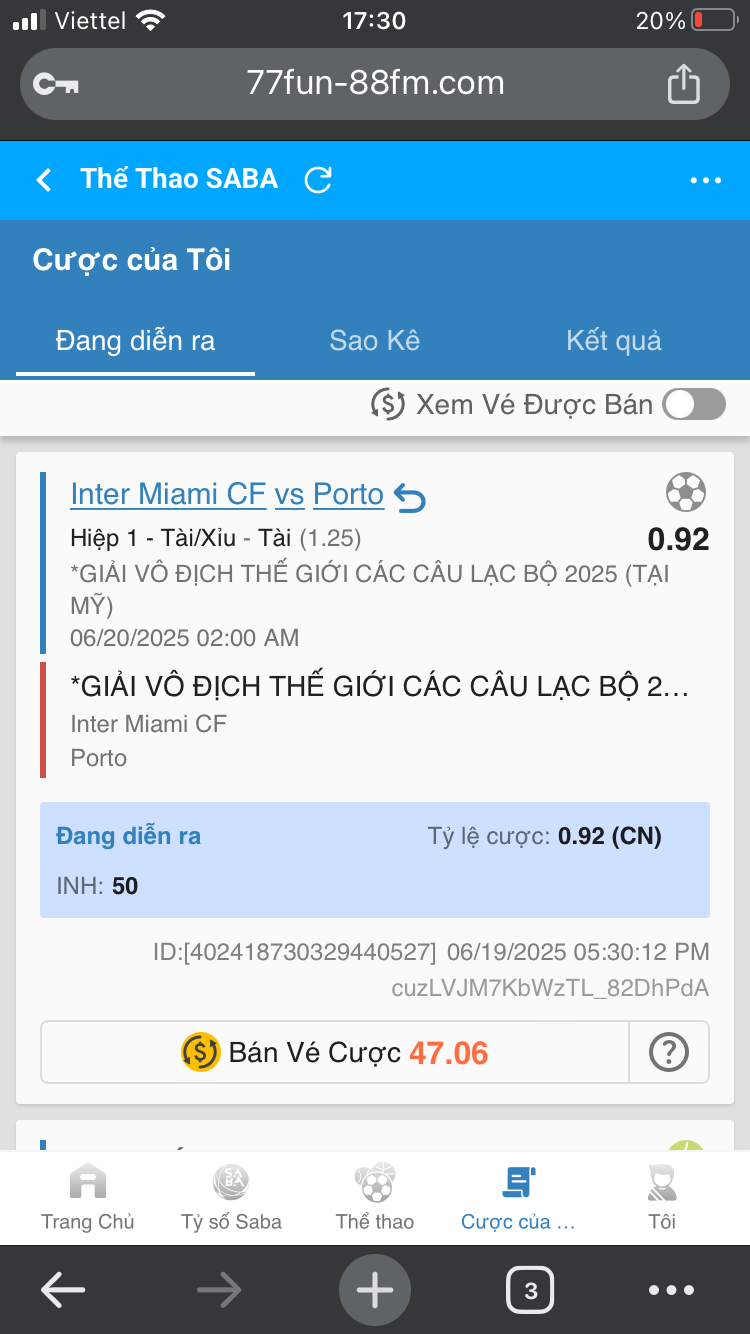Tap the browser share icon

point(683,83)
